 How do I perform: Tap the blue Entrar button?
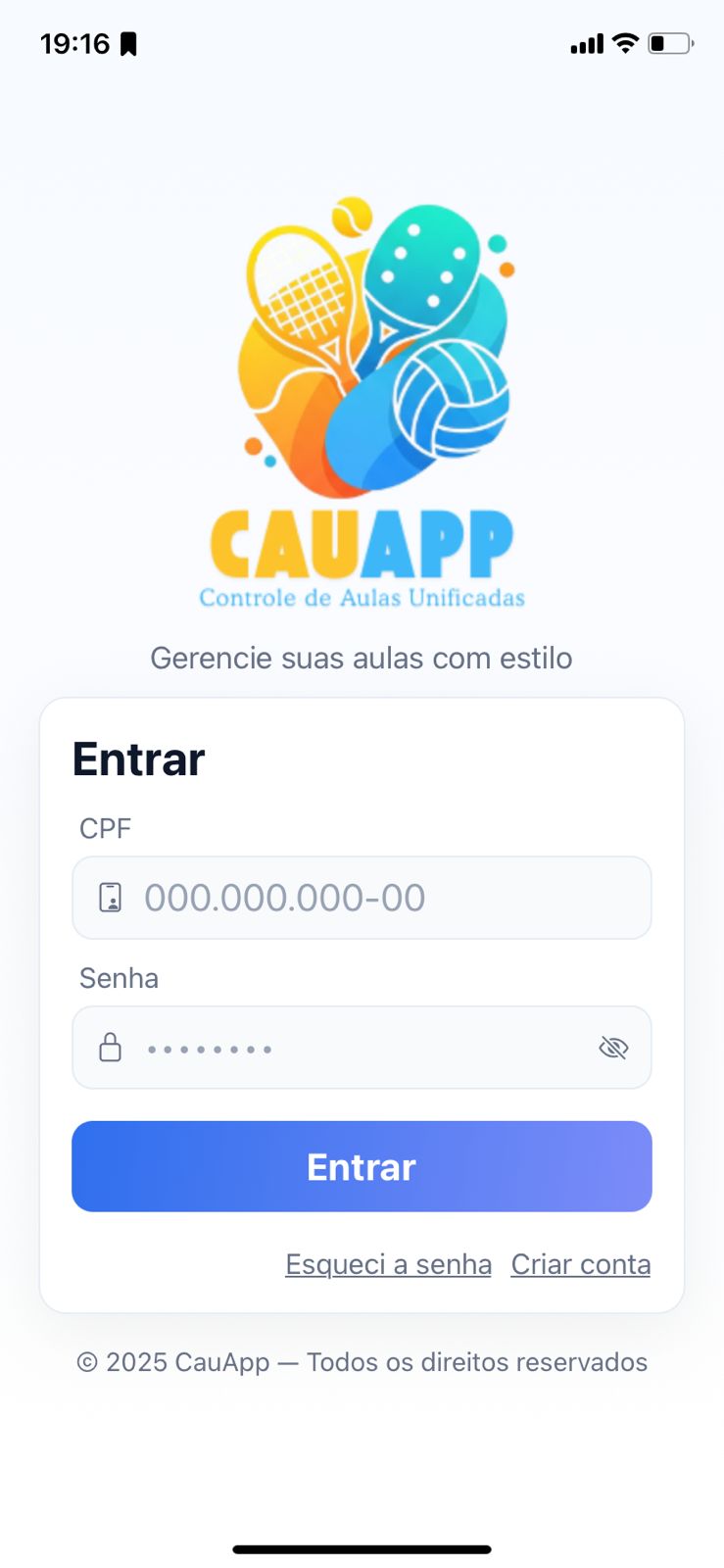click(x=362, y=1166)
